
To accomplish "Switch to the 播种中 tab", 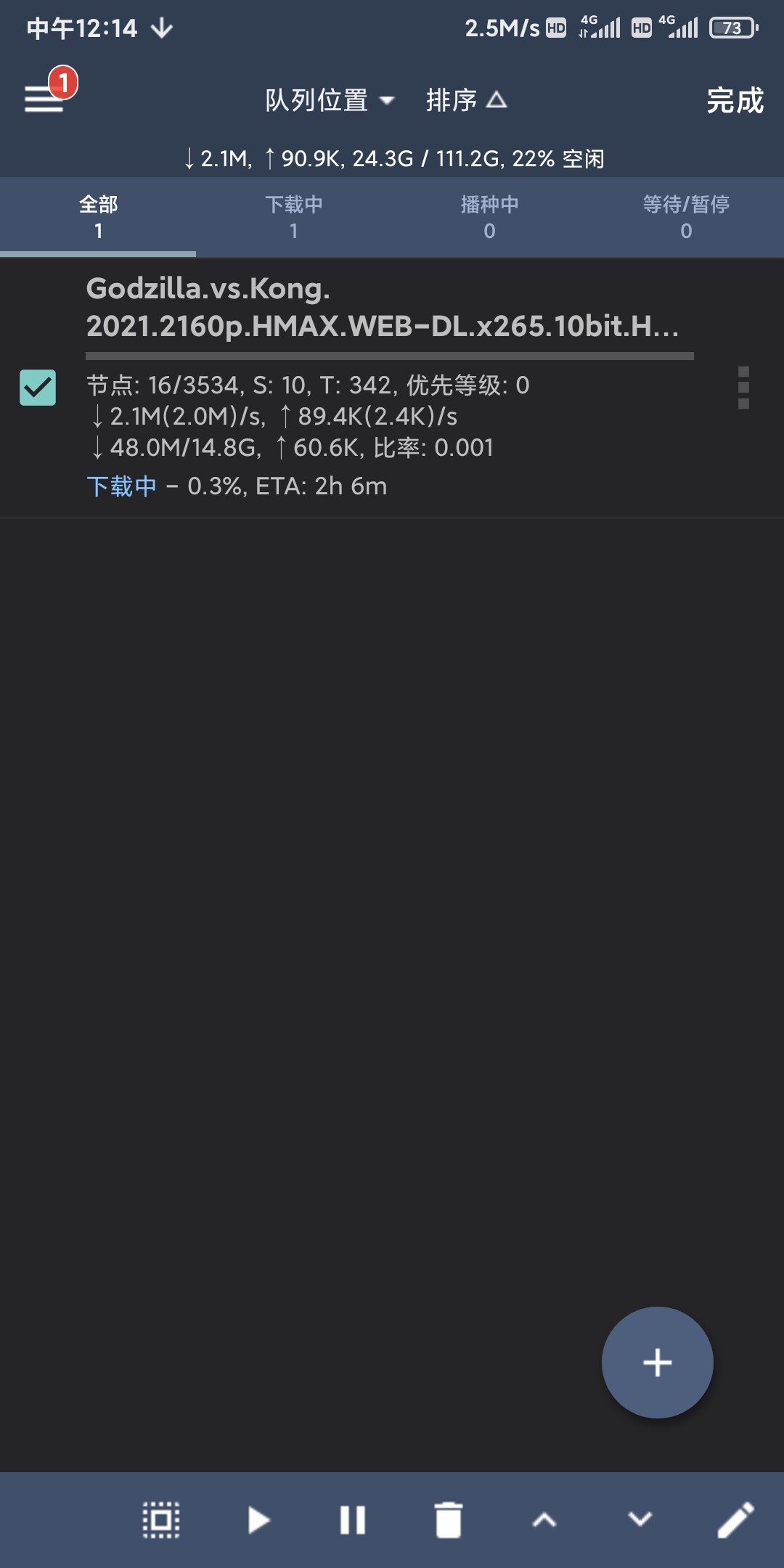I will (490, 217).
